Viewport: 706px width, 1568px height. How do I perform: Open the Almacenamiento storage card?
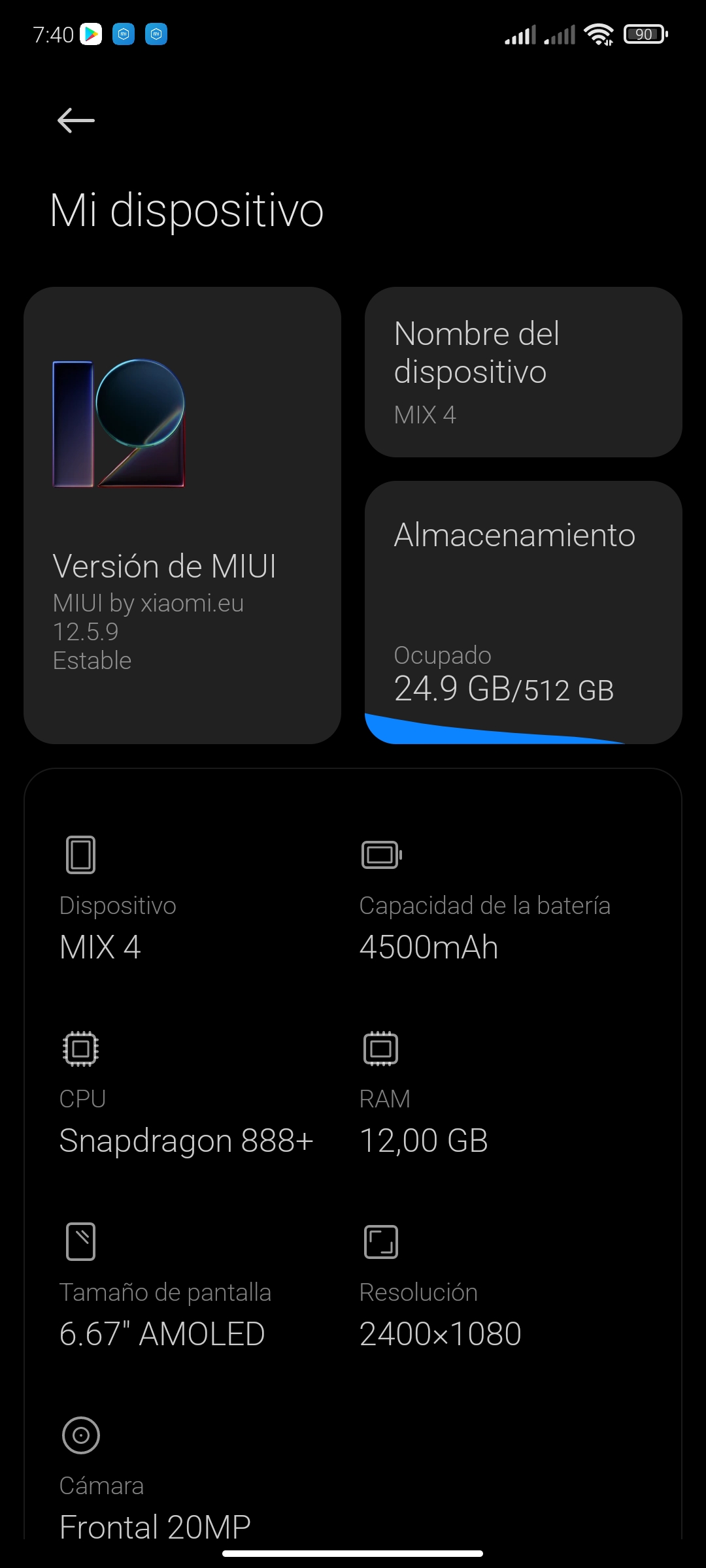click(x=524, y=612)
